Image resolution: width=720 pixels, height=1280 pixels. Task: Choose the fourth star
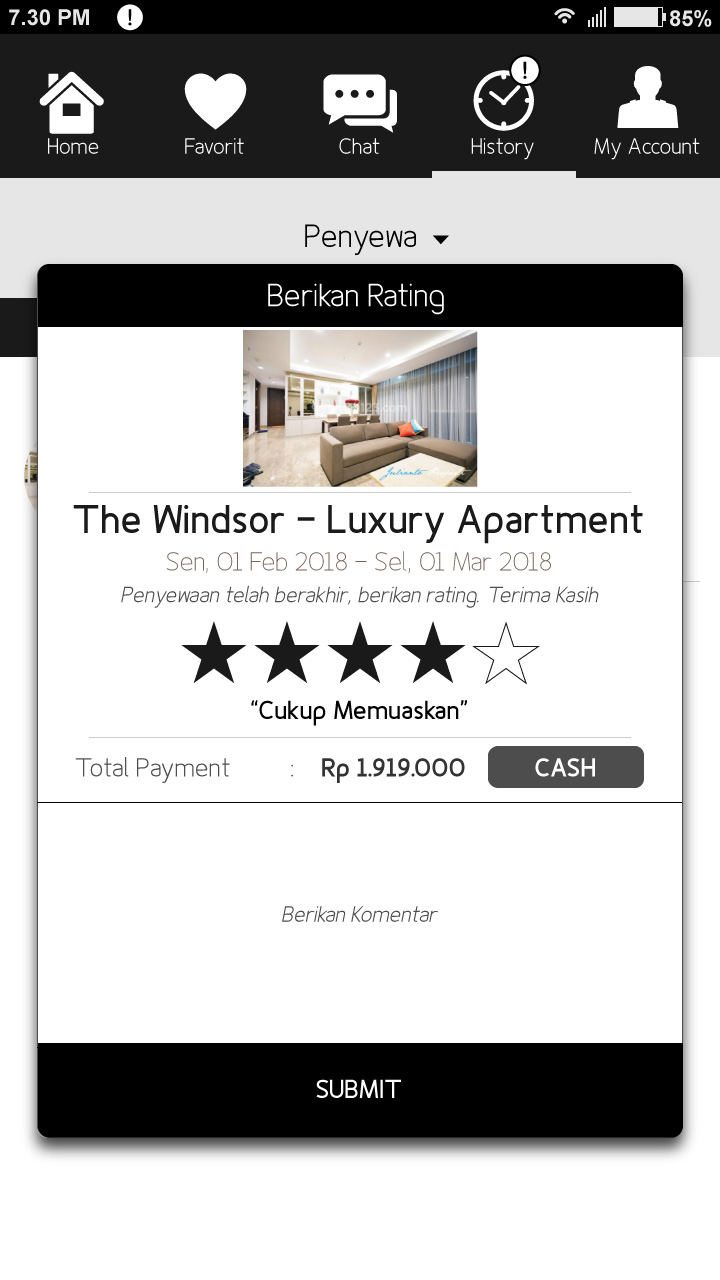pos(433,653)
